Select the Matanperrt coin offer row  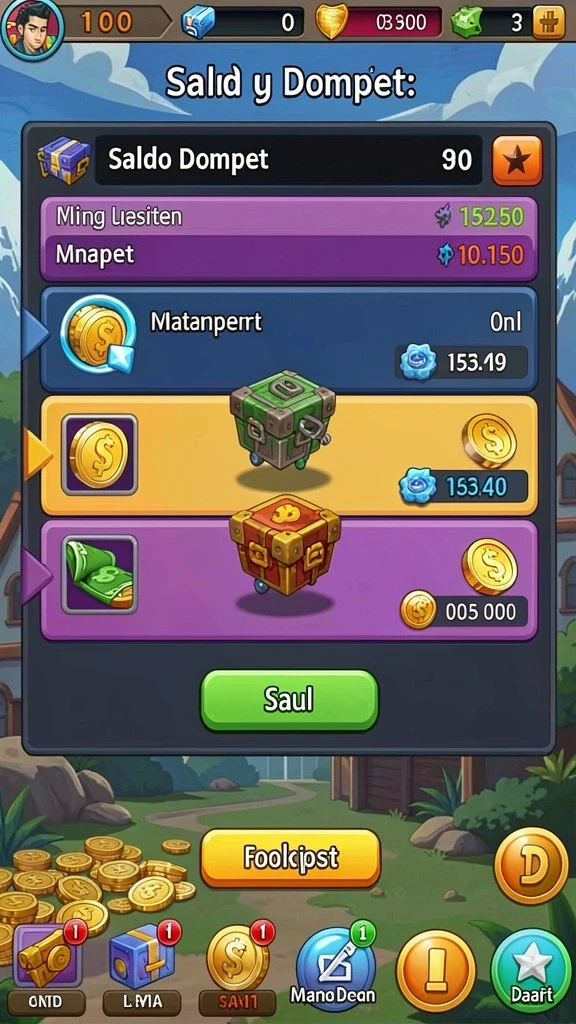289,339
